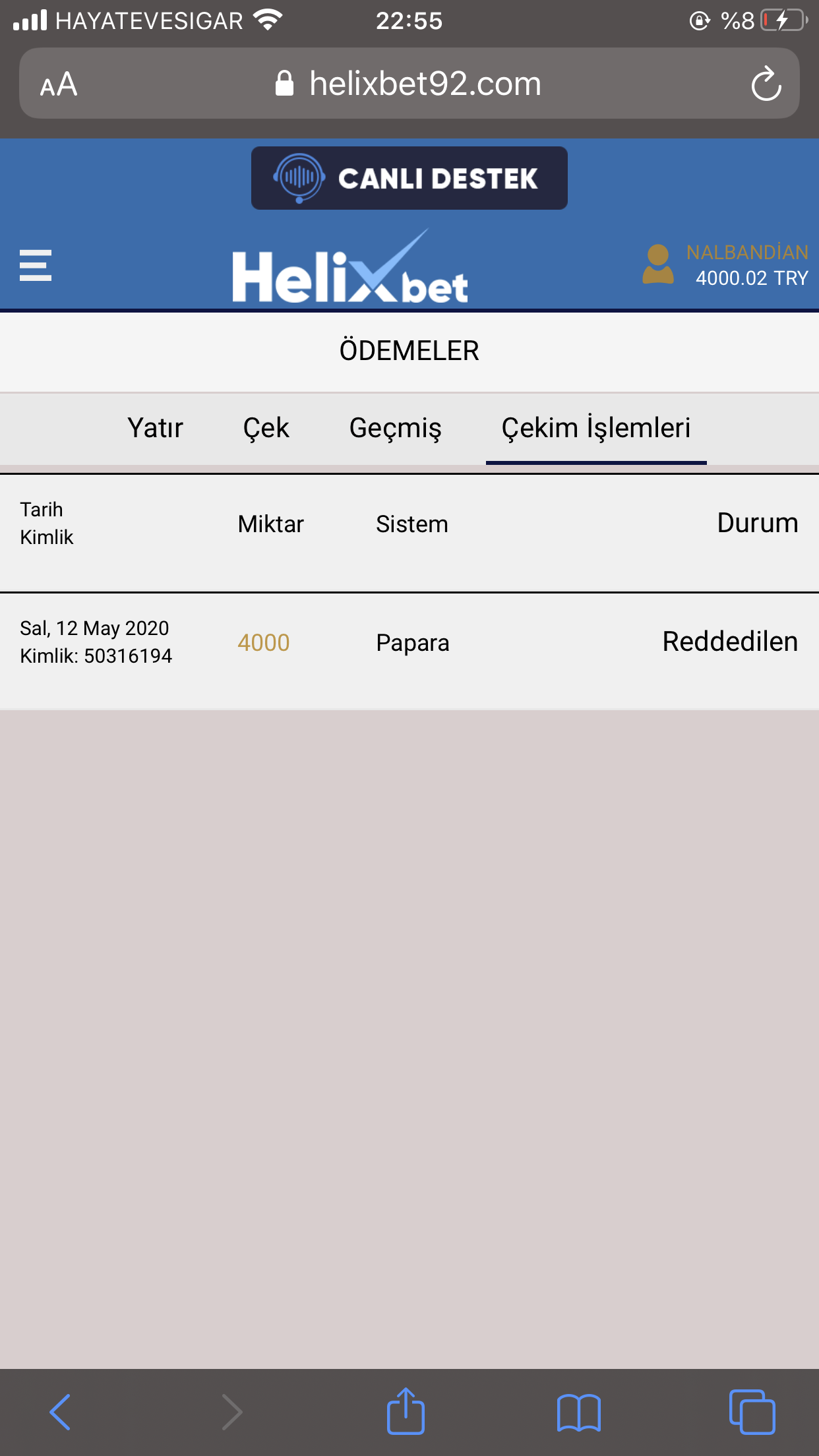
Task: Open the Canlı Destek live support button
Action: [x=409, y=178]
